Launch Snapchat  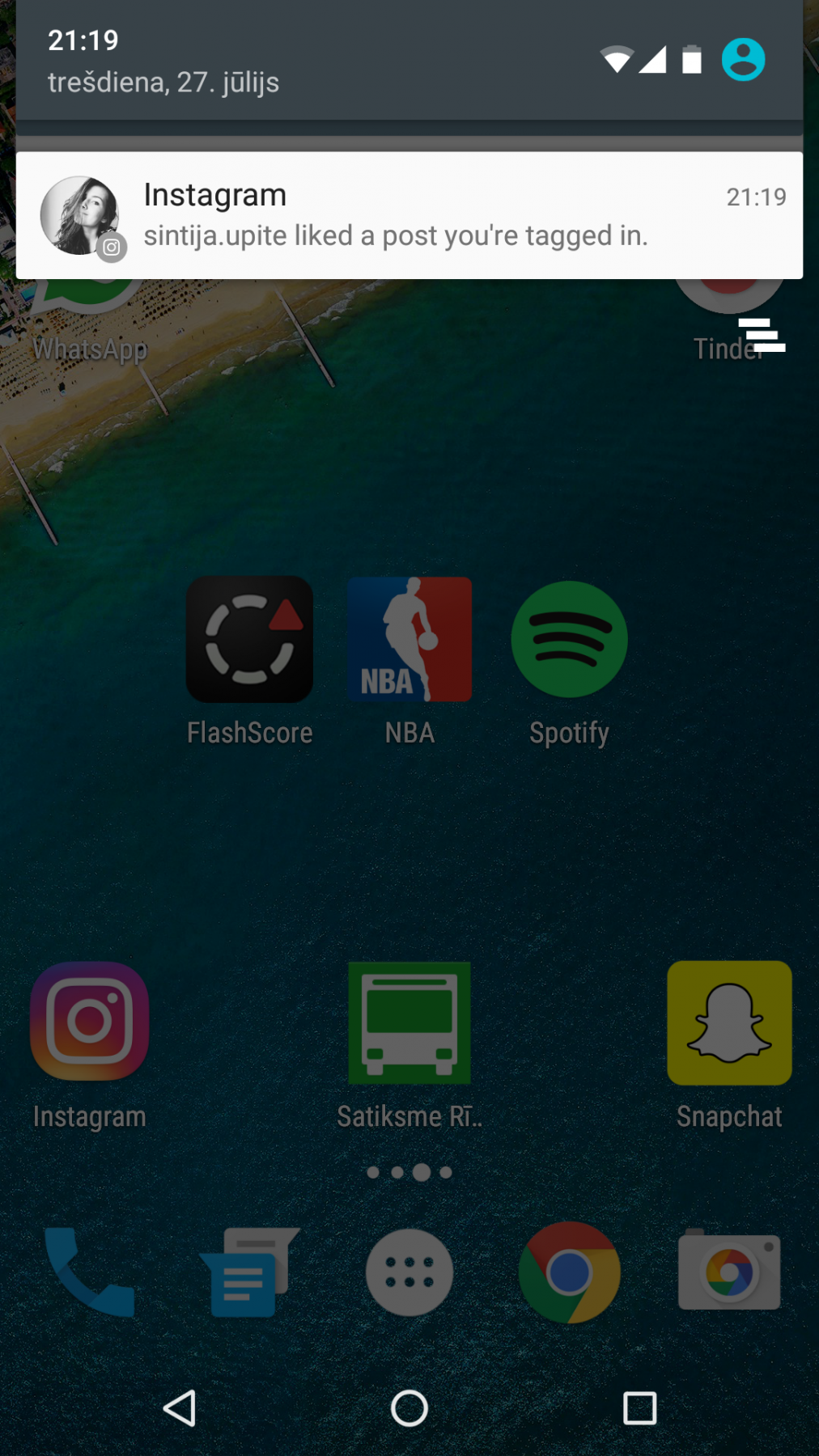(729, 1022)
